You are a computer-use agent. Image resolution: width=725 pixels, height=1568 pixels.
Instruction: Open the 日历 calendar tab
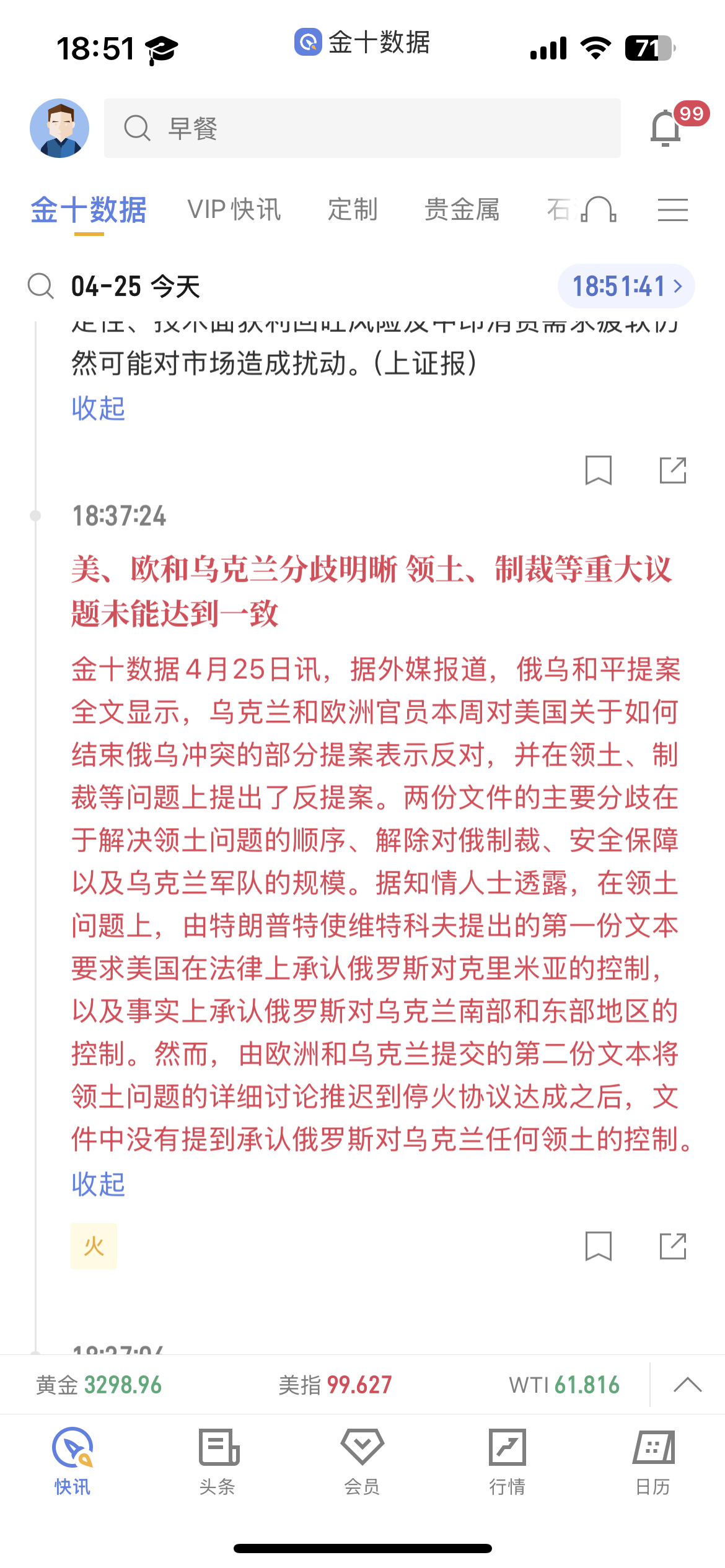[x=652, y=1461]
